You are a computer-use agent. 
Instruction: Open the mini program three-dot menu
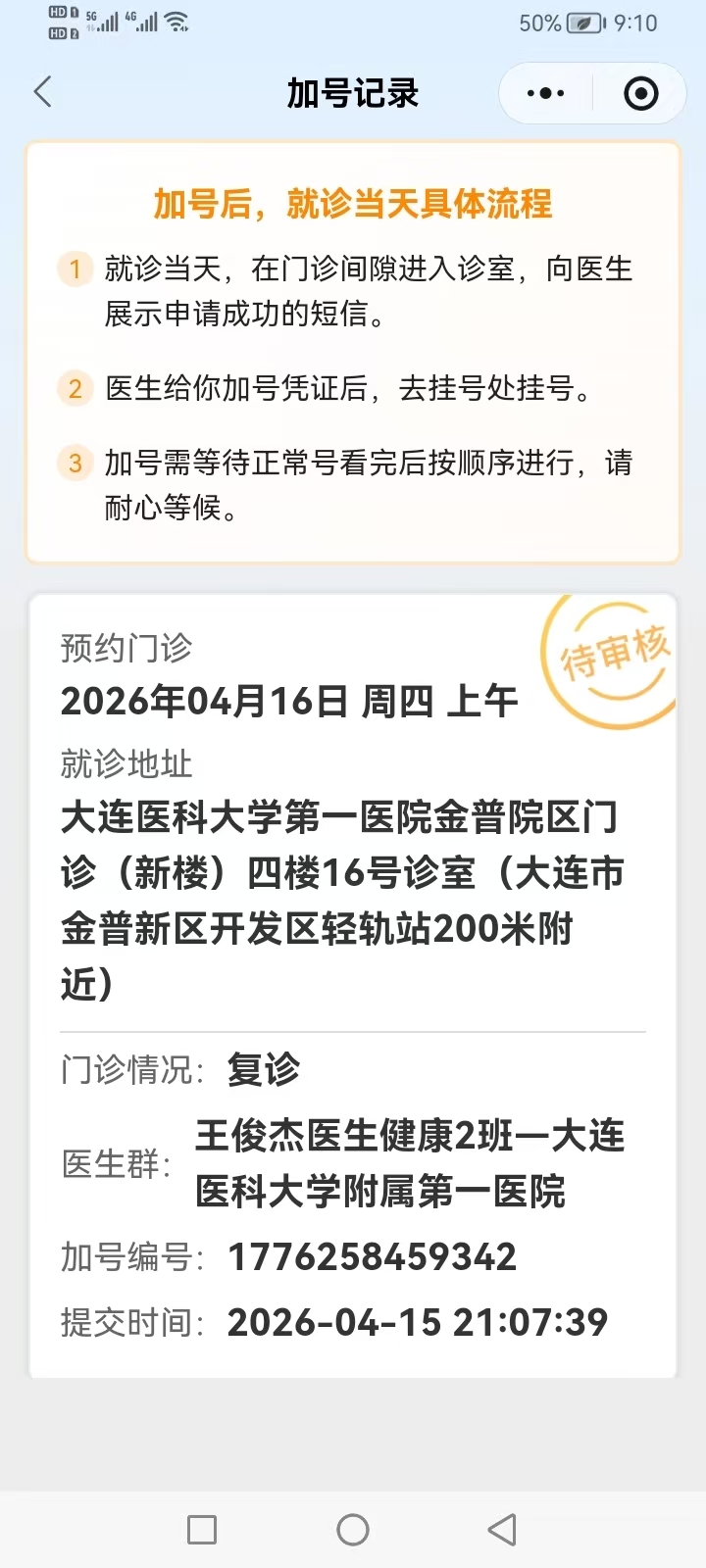tap(545, 94)
